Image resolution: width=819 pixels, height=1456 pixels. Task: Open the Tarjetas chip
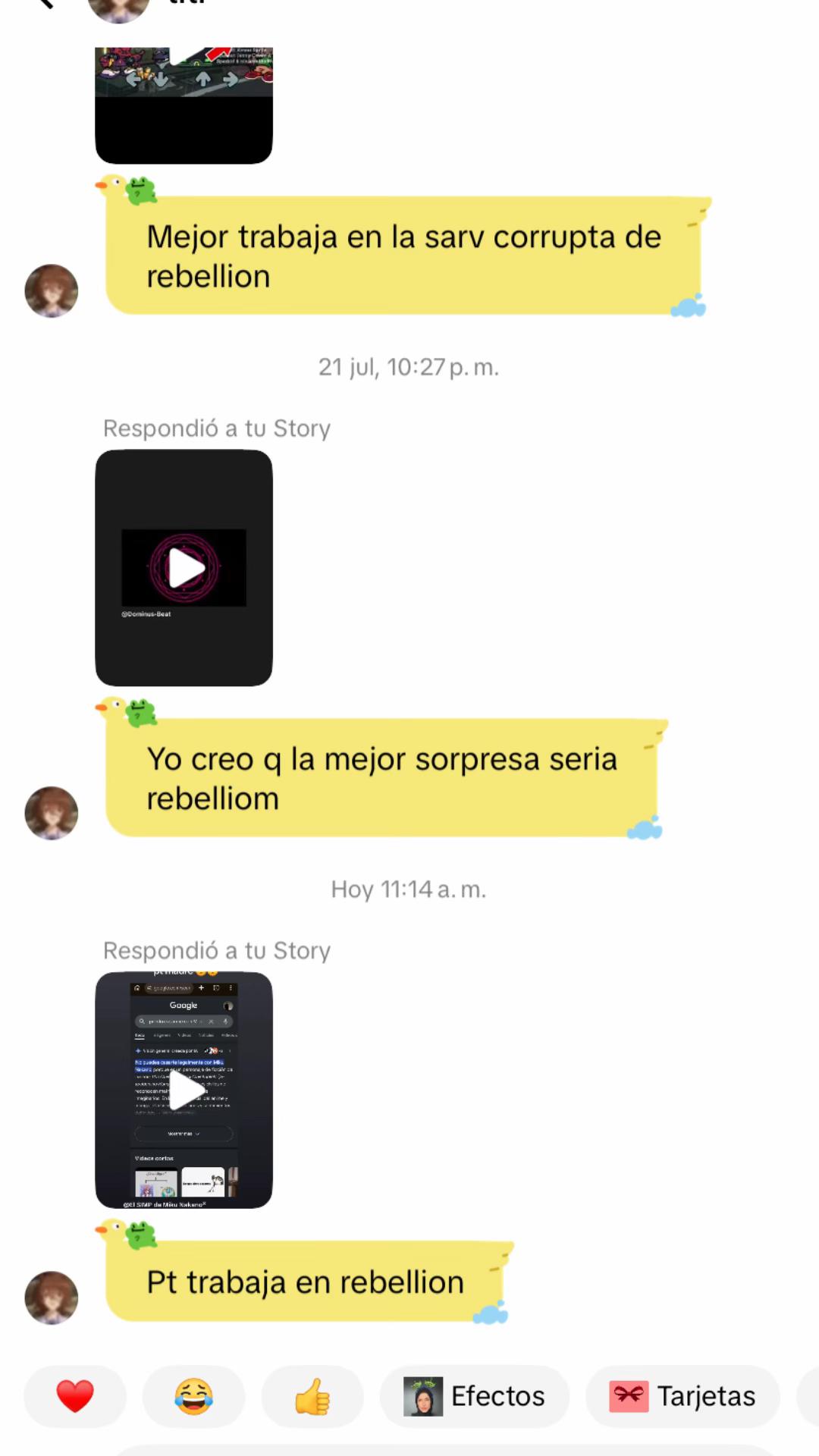(x=682, y=1396)
